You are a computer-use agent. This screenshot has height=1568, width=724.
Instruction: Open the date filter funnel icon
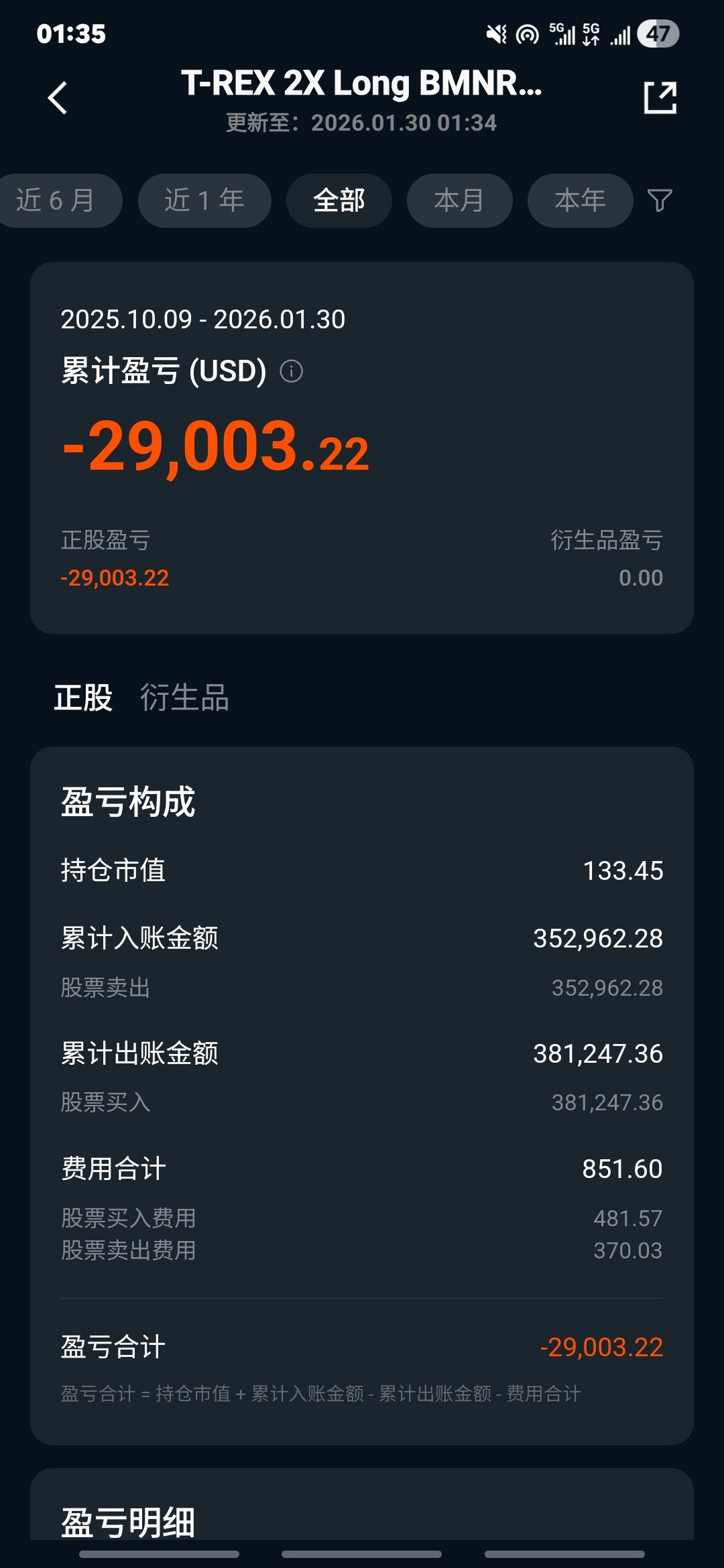660,200
